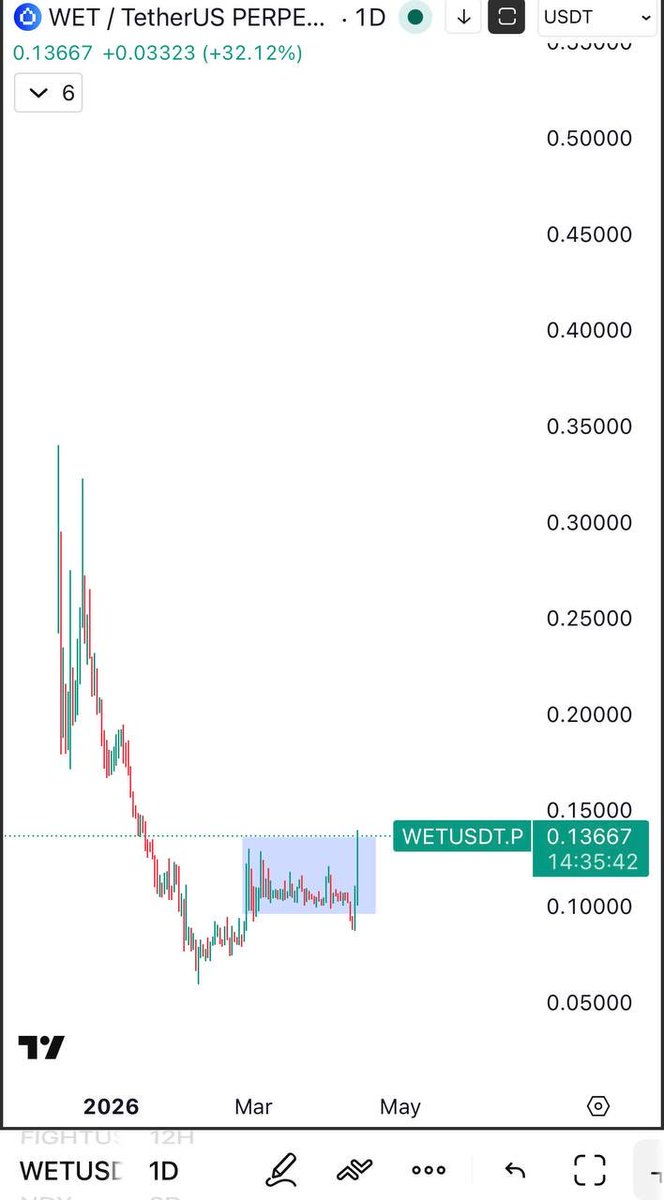Toggle the dark square chart mode button
The height and width of the screenshot is (1200, 664).
tap(507, 17)
